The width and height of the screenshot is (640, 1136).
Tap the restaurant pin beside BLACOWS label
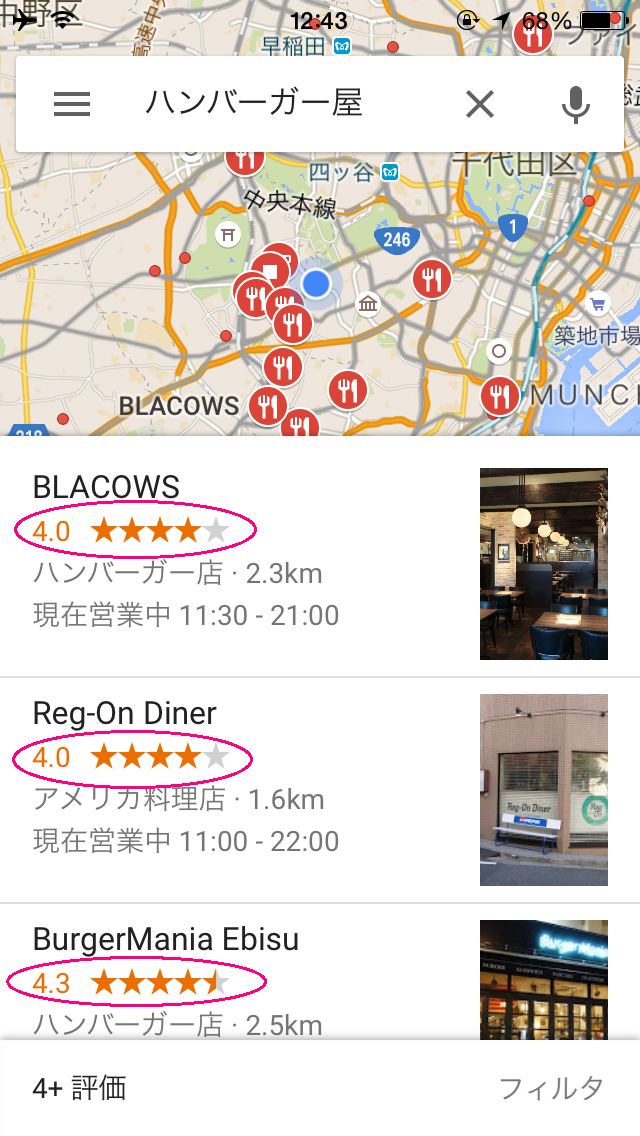point(267,405)
